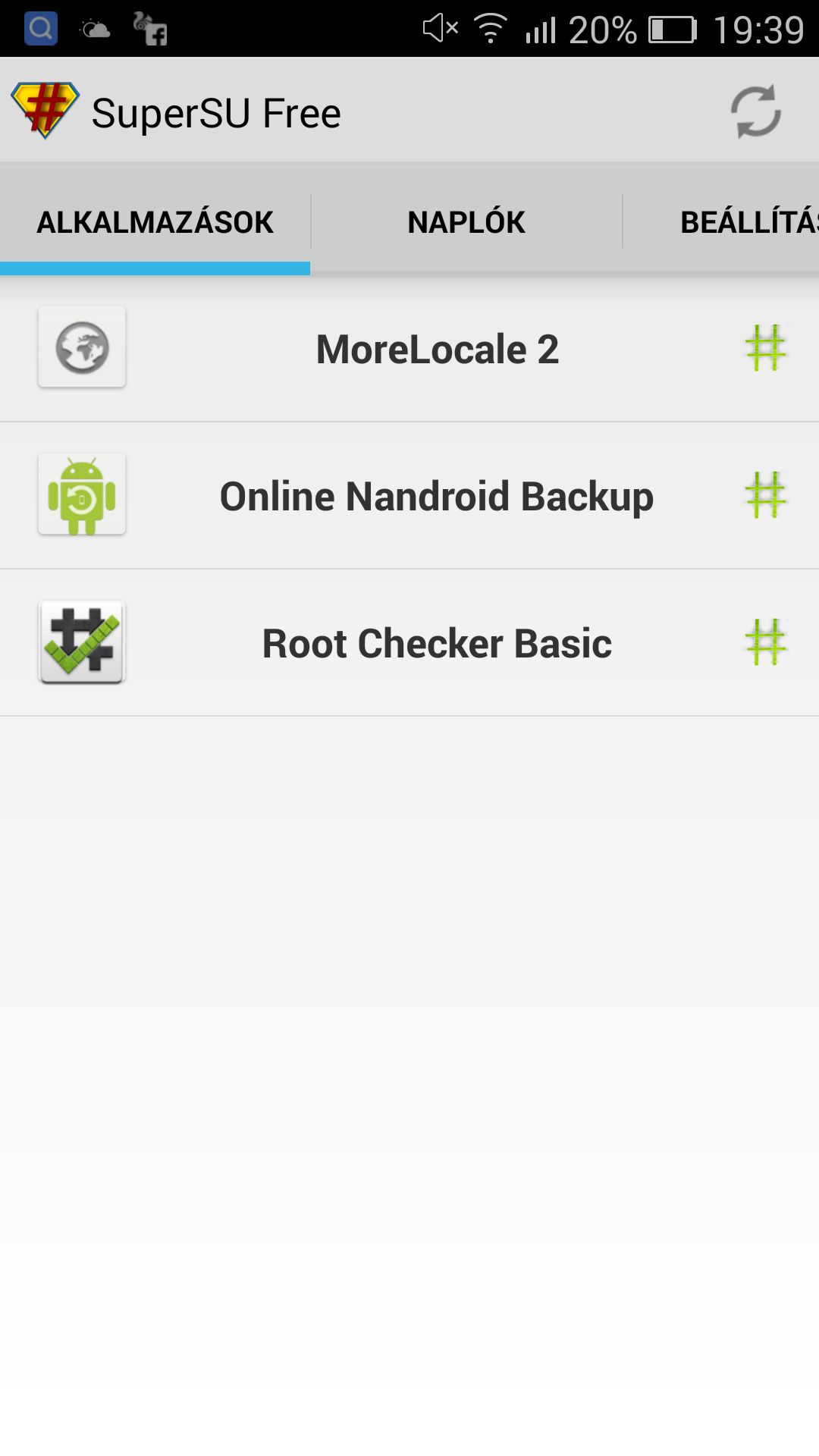Screen dimensions: 819x1456
Task: Tap the refresh icon in the app bar
Action: click(x=755, y=111)
